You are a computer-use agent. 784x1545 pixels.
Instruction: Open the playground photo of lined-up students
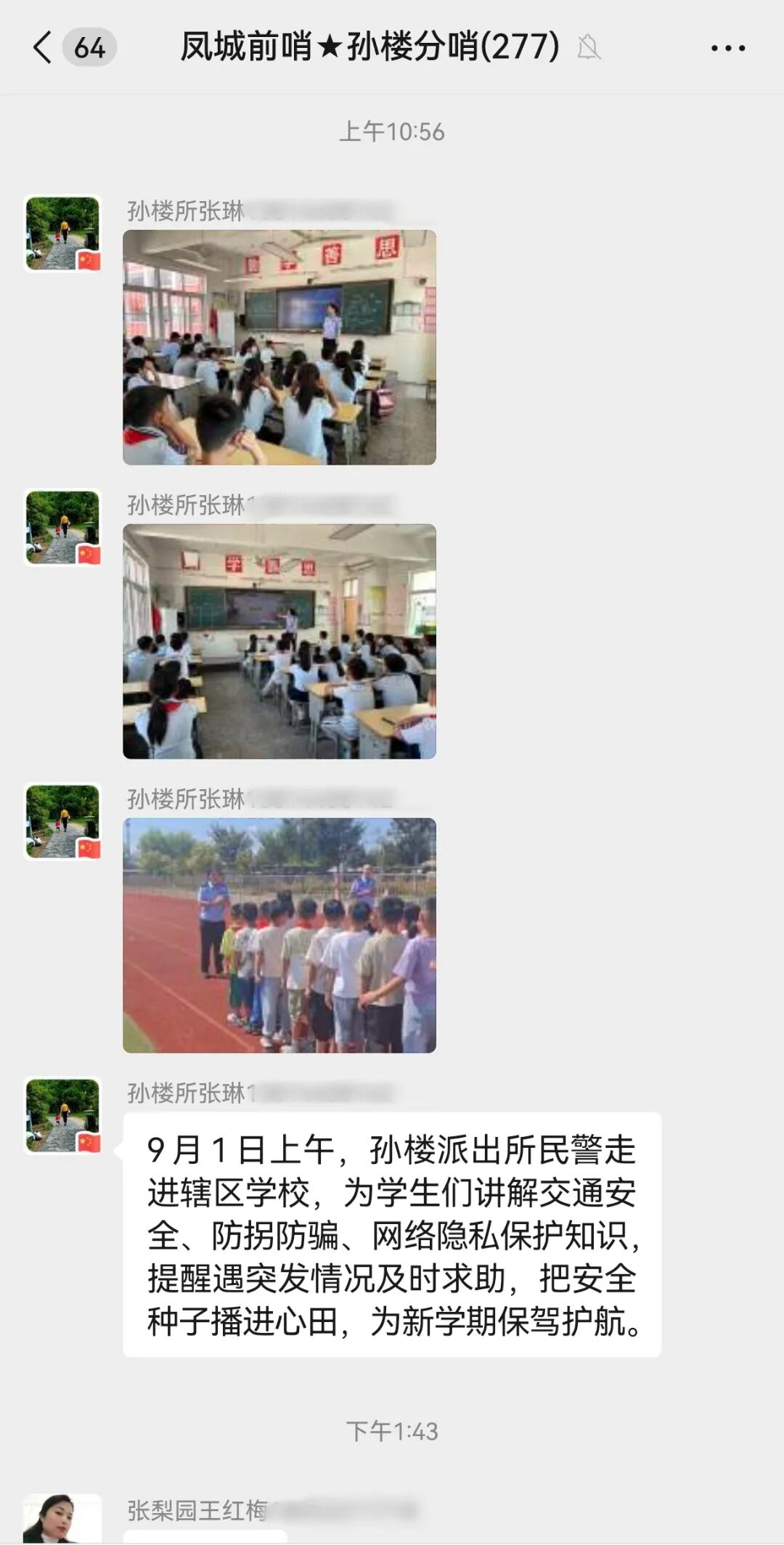click(x=279, y=935)
